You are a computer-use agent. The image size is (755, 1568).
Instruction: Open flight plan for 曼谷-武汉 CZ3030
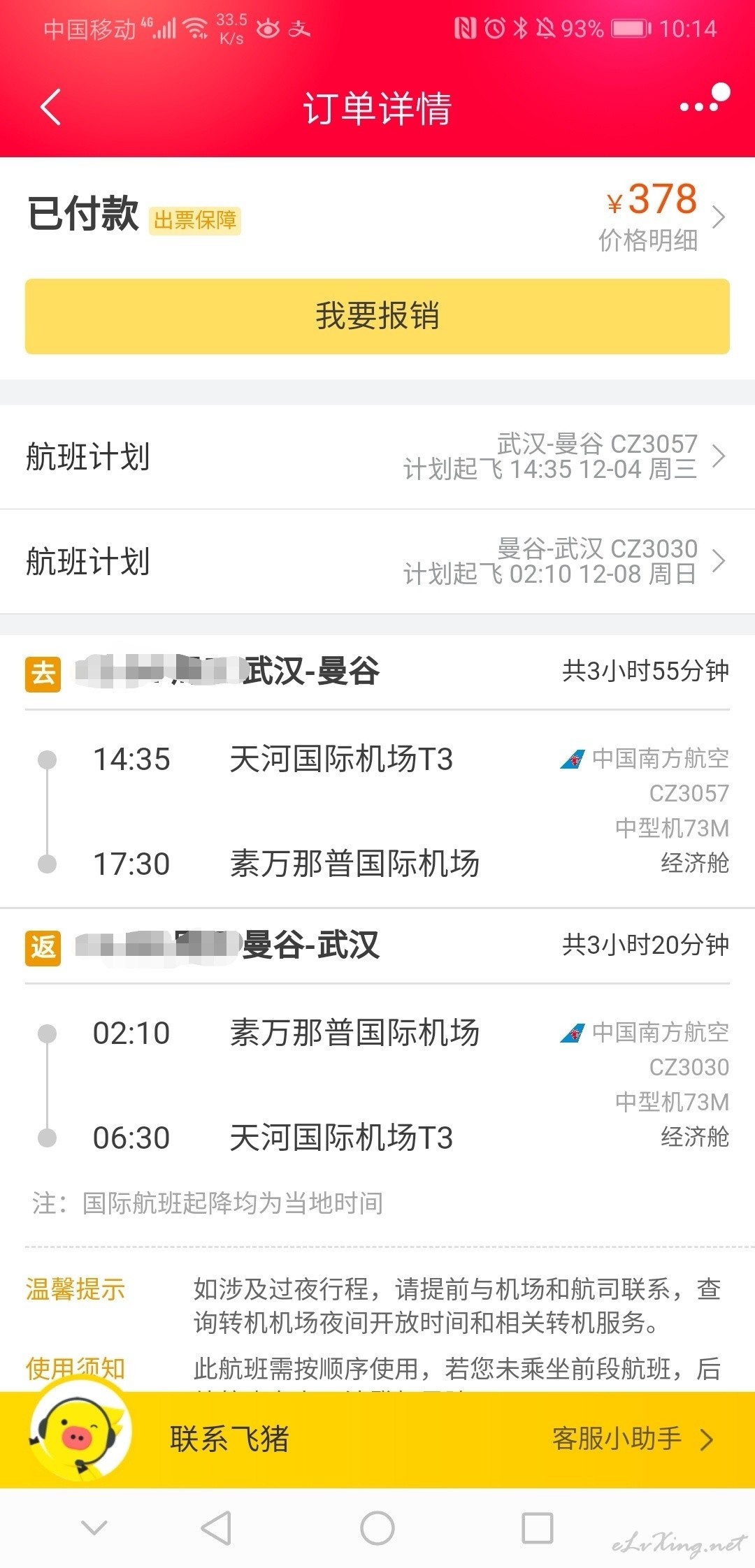click(x=377, y=562)
